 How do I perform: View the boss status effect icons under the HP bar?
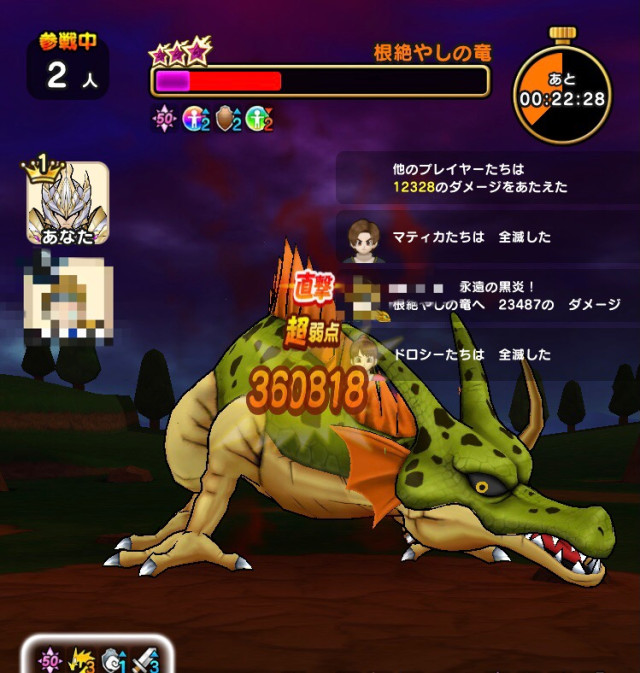[212, 120]
